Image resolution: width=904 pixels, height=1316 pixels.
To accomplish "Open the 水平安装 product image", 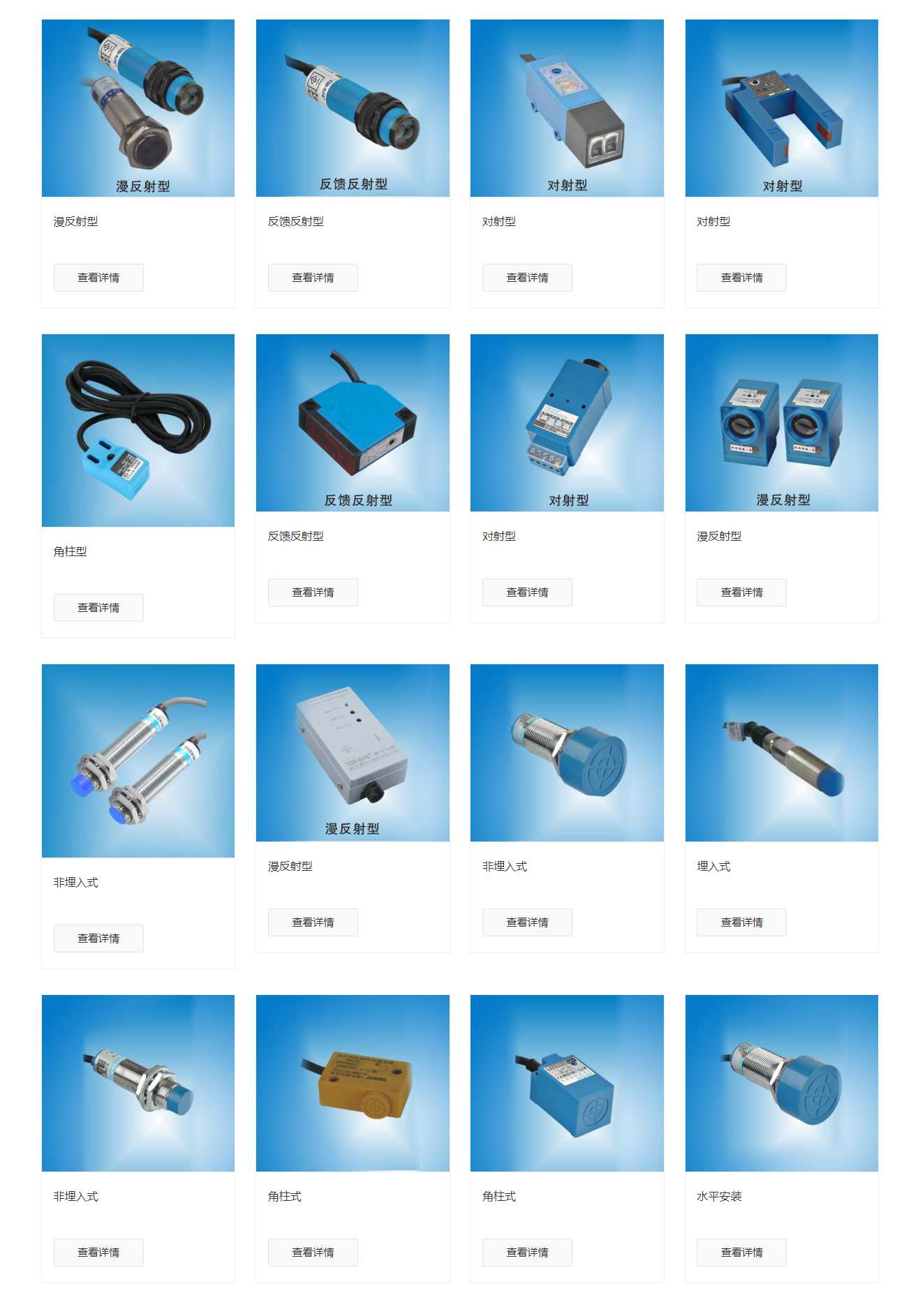I will 781,1083.
